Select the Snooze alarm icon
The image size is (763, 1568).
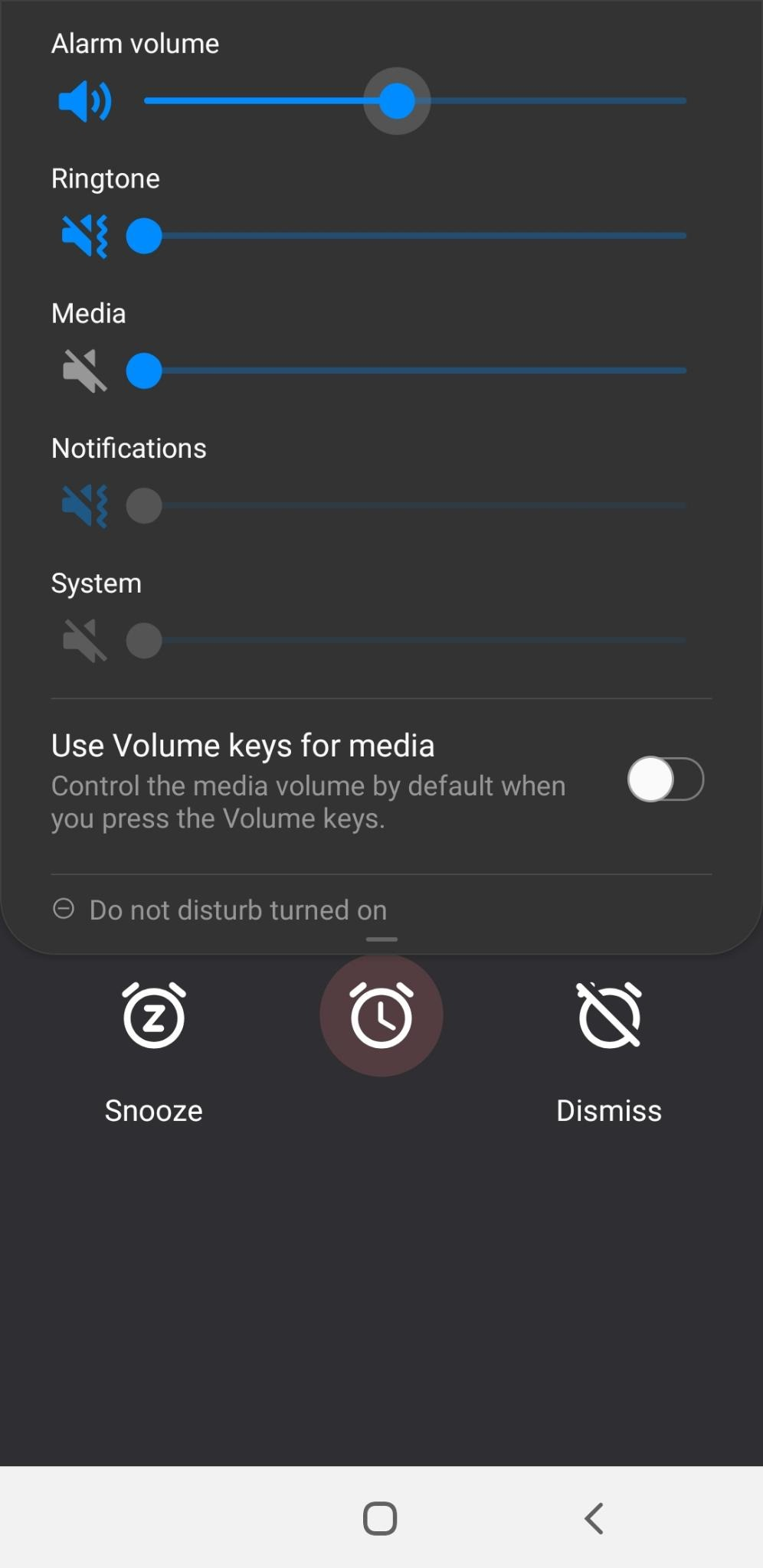point(152,1016)
